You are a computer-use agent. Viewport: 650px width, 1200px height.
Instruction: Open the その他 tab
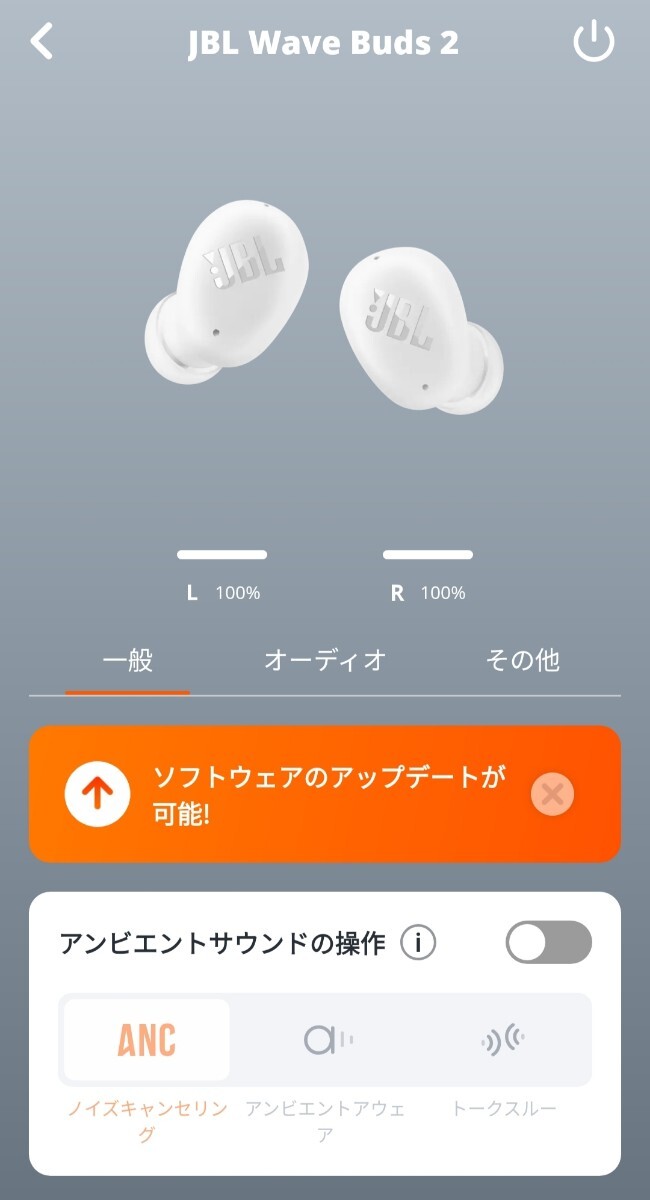[522, 660]
